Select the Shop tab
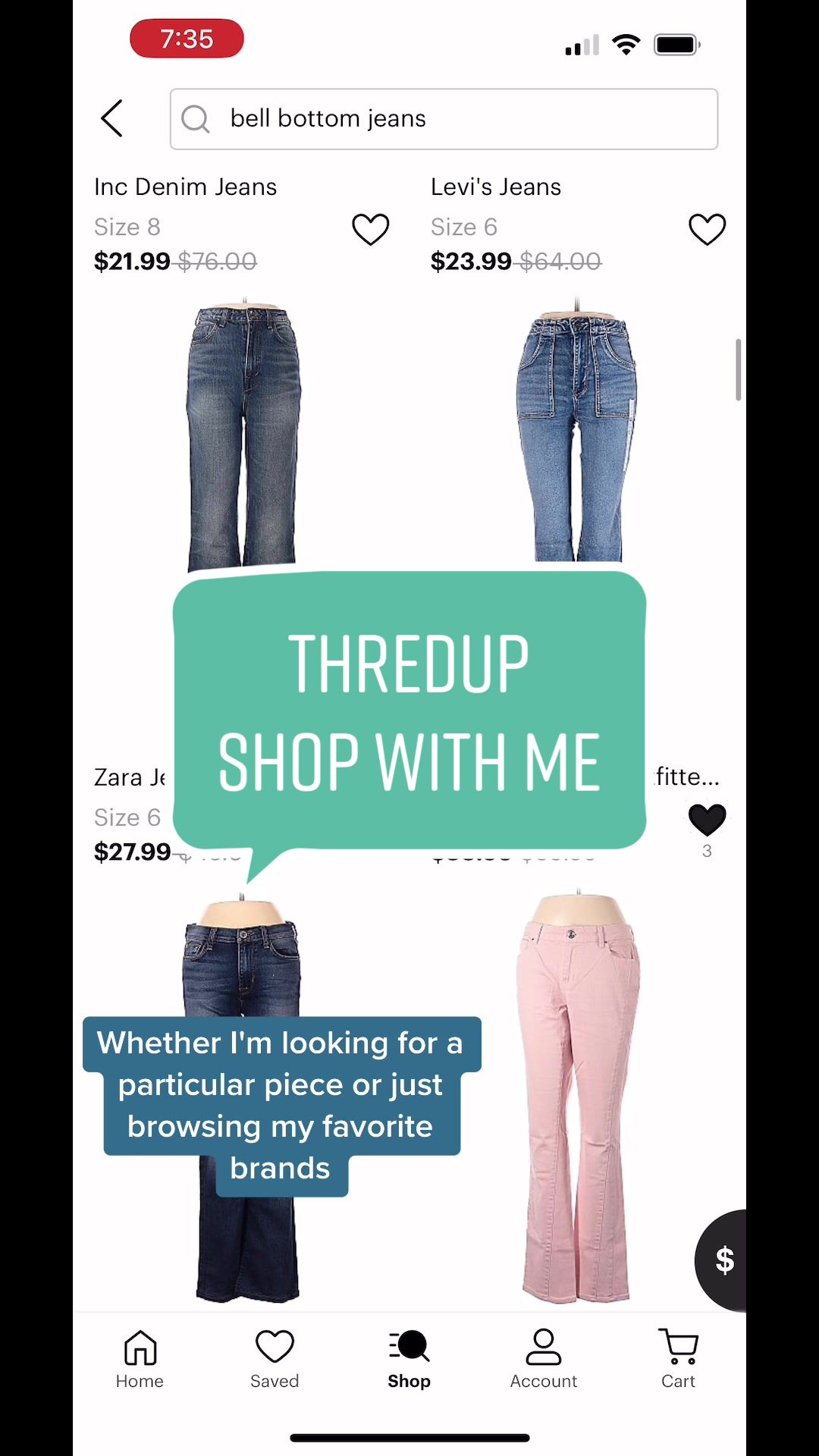The width and height of the screenshot is (819, 1456). (x=409, y=1359)
